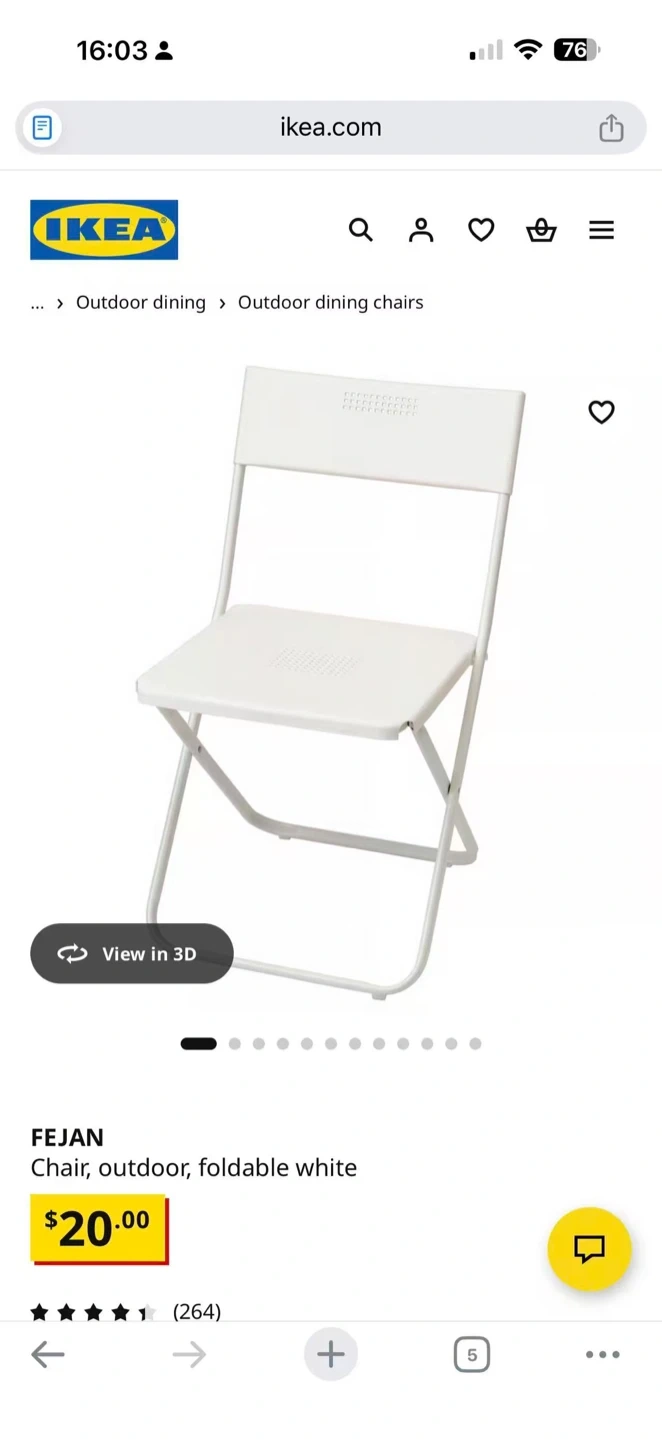The image size is (662, 1440).
Task: Open the favorites heart in header
Action: (x=481, y=231)
